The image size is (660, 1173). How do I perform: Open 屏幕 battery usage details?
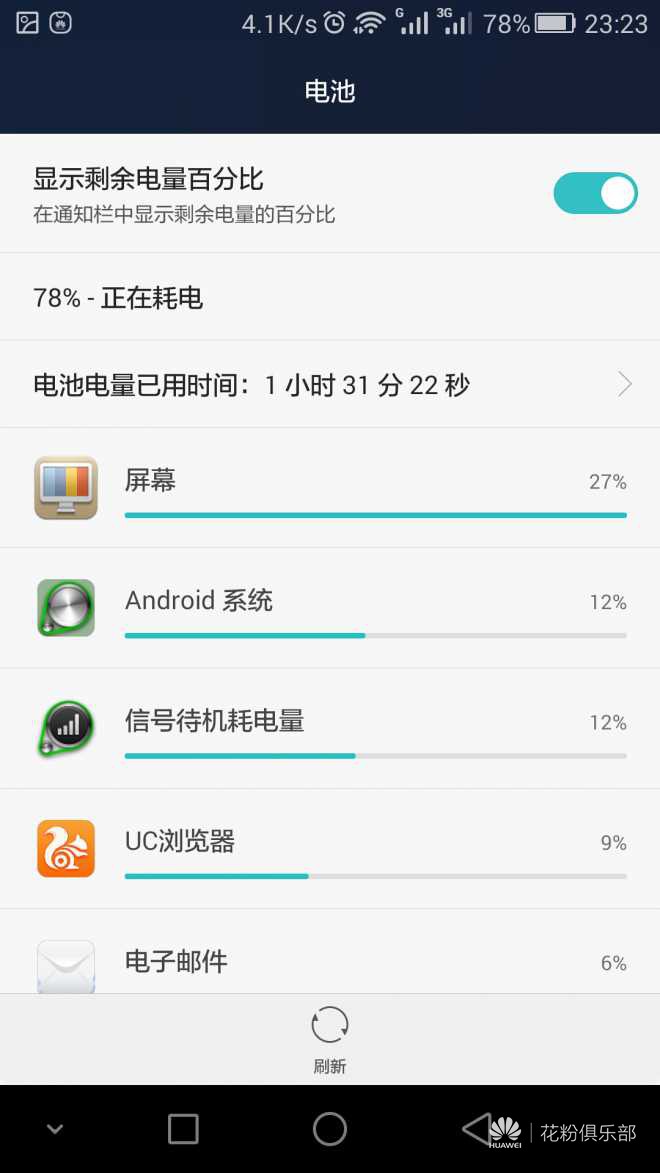[330, 488]
